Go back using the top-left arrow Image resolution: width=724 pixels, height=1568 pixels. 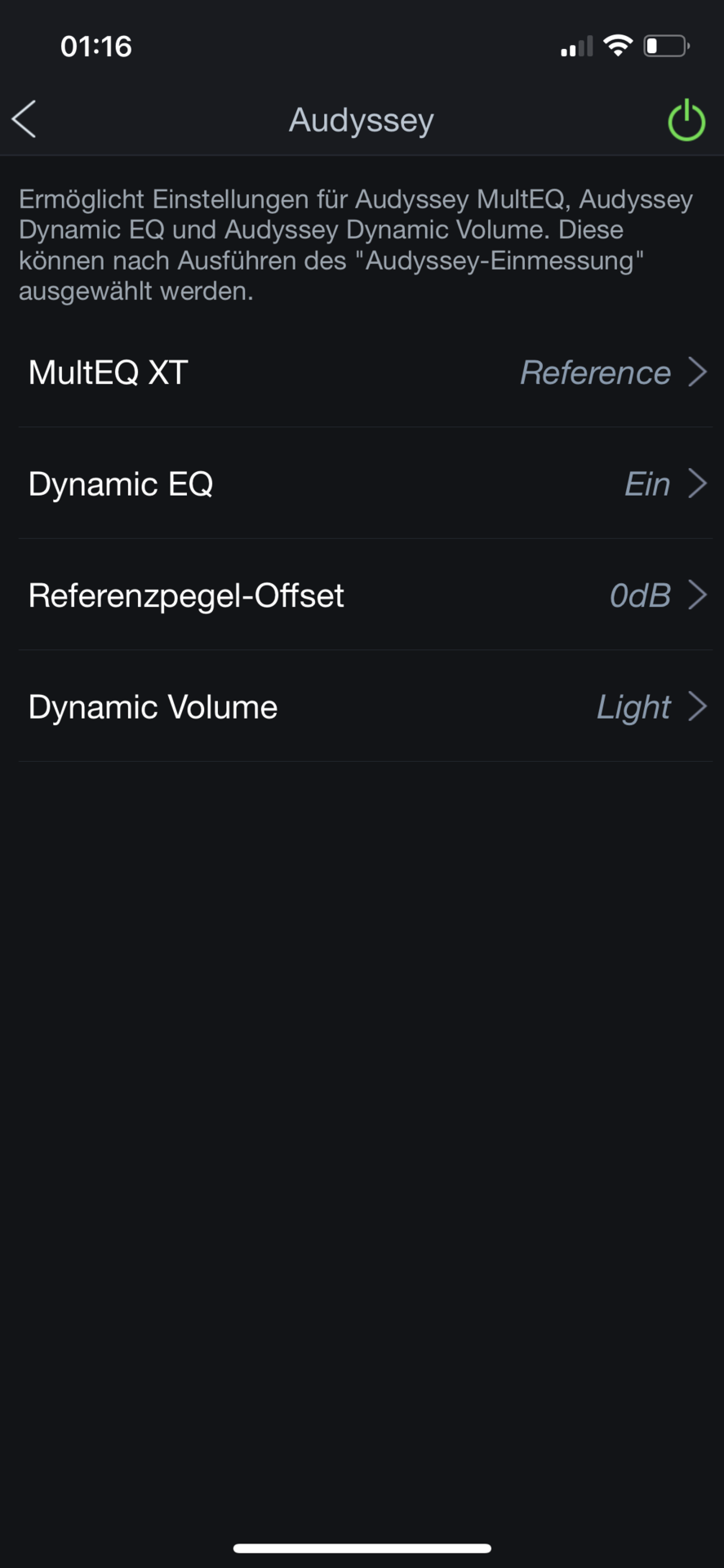(24, 119)
